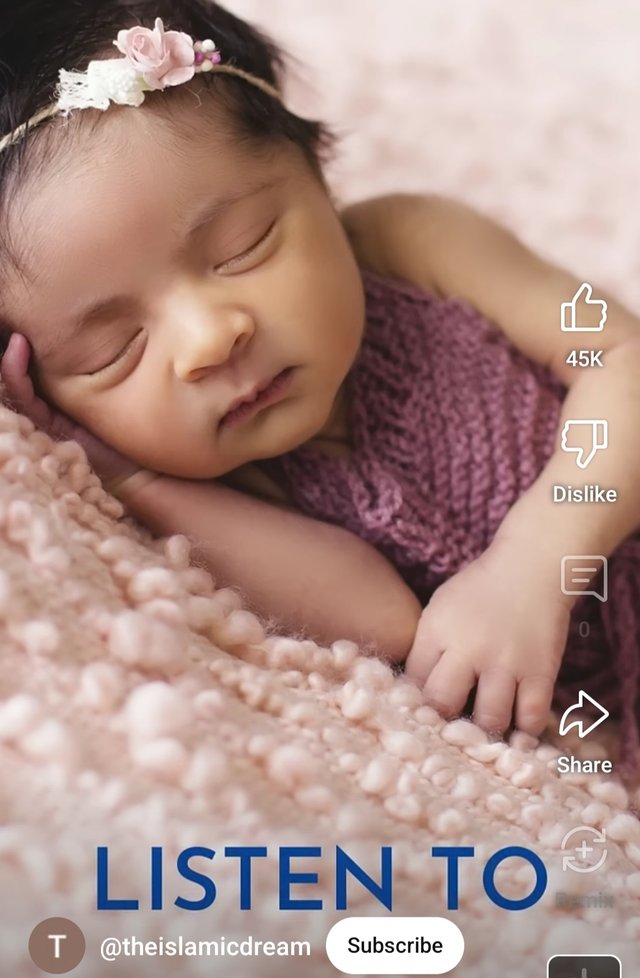This screenshot has height=978, width=640.
Task: Tap the Dislike thumbs-down icon
Action: click(x=584, y=443)
